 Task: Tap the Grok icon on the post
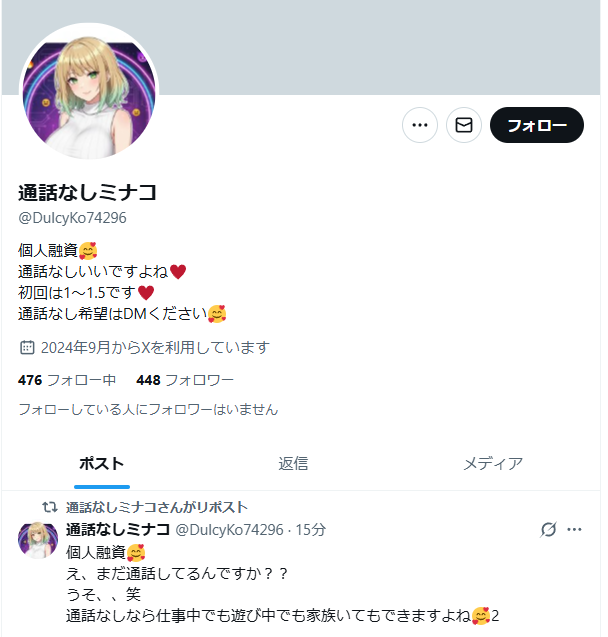(548, 529)
